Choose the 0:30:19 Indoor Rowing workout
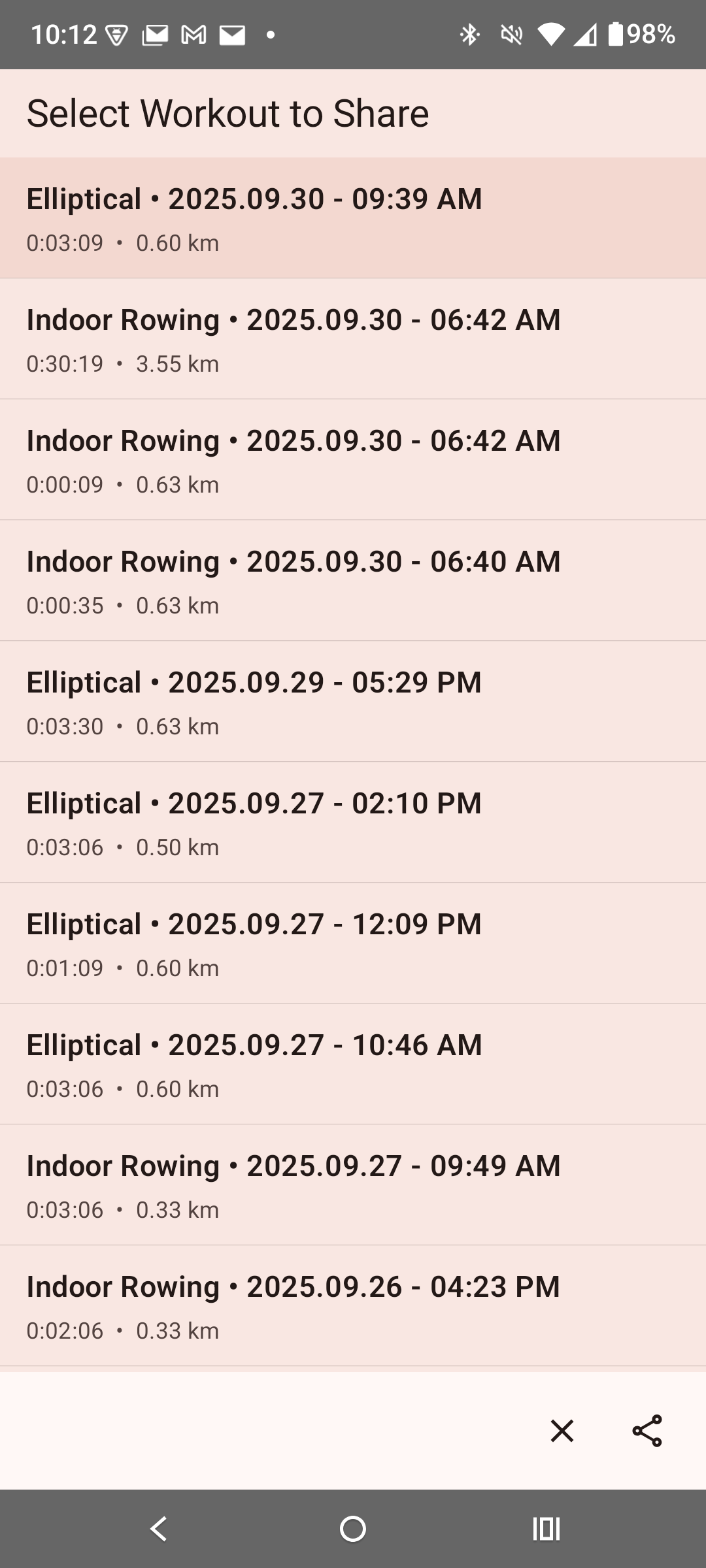Image resolution: width=706 pixels, height=1568 pixels. (353, 339)
